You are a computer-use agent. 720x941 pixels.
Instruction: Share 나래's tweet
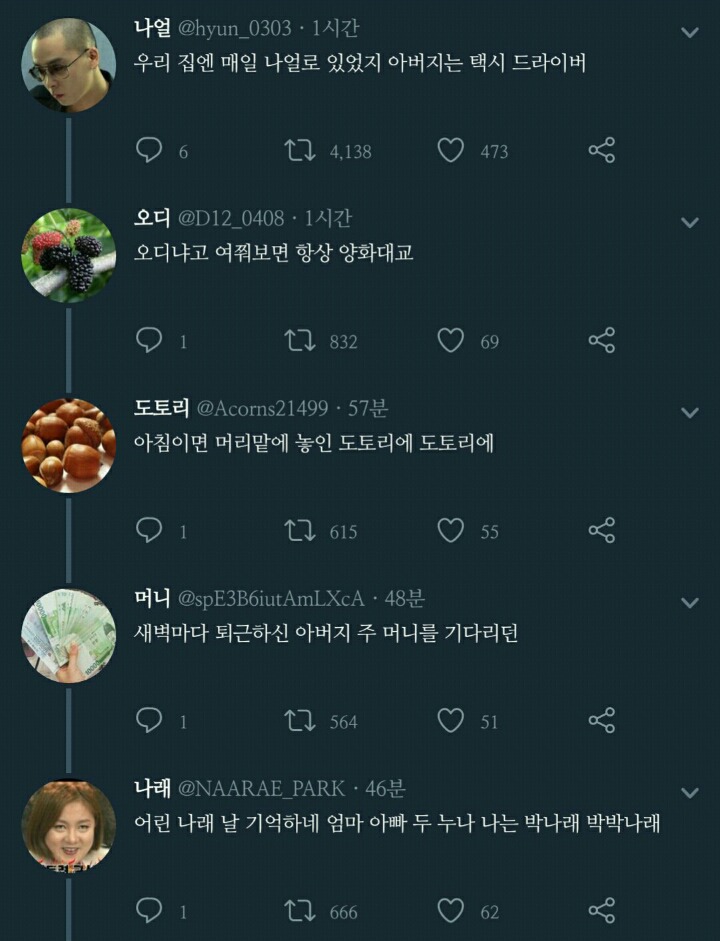[601, 911]
